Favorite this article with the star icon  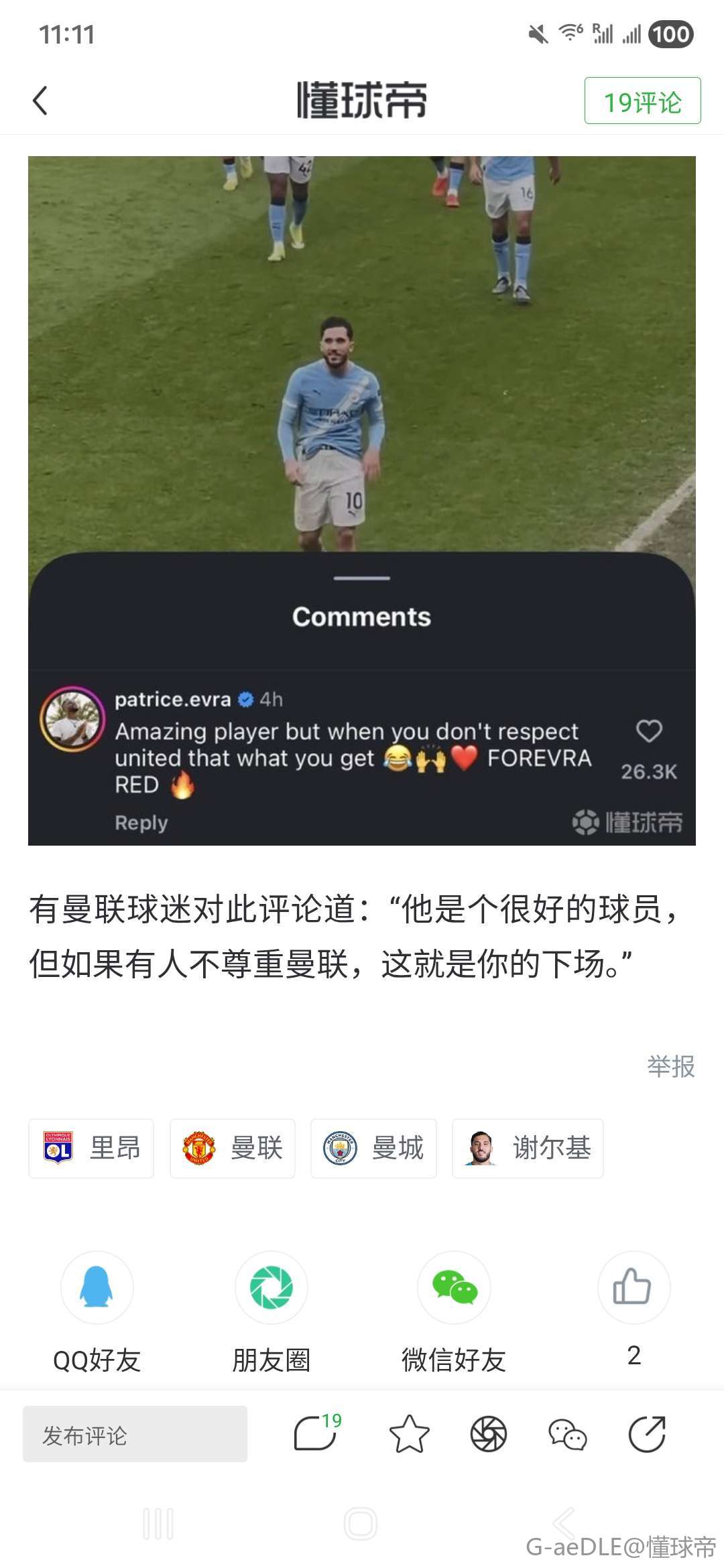pos(409,1435)
